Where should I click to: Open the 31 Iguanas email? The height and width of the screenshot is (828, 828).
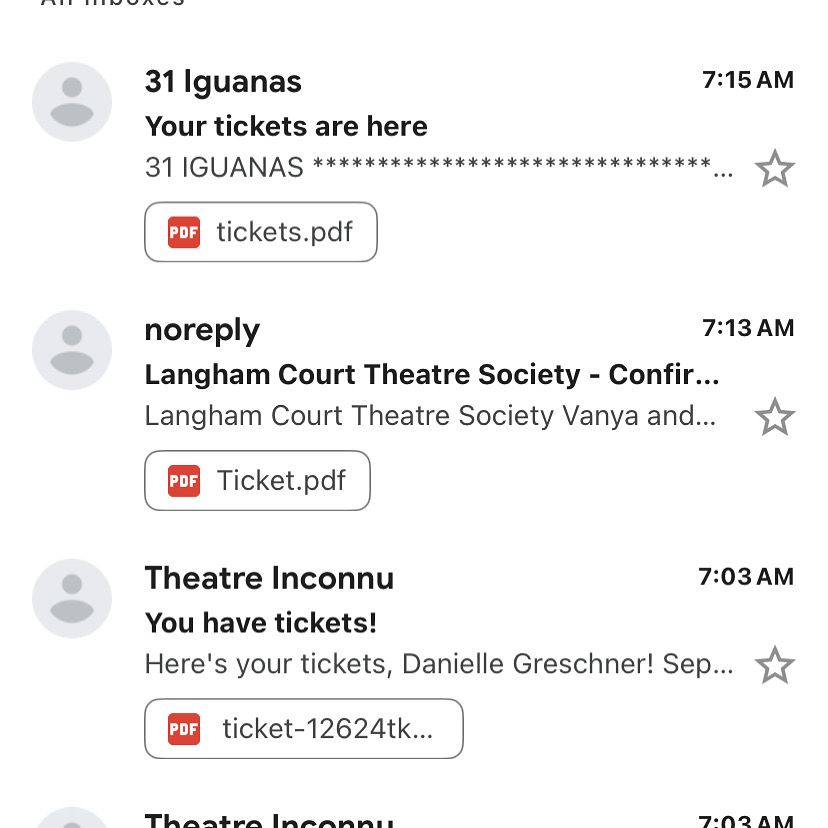coord(430,126)
